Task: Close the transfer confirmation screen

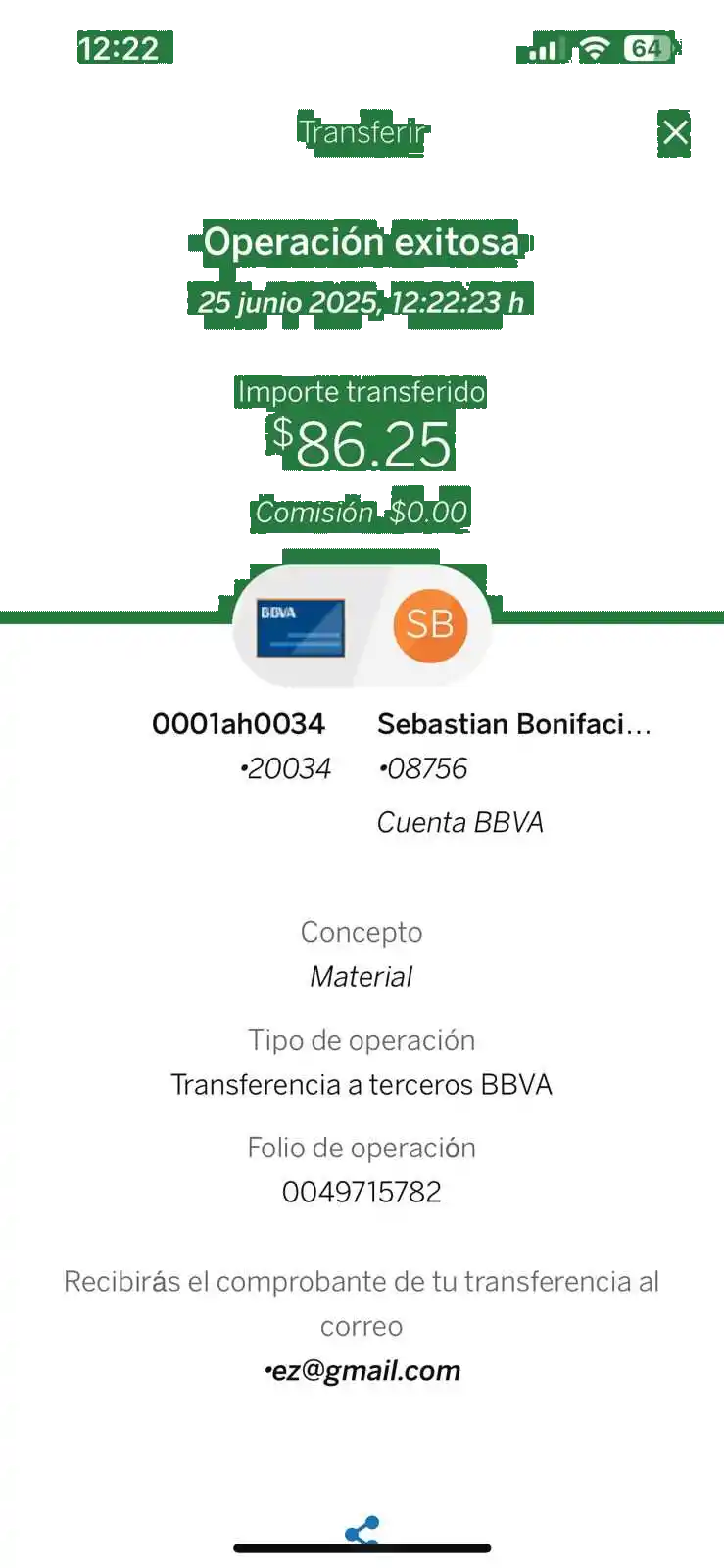Action: pyautogui.click(x=675, y=132)
